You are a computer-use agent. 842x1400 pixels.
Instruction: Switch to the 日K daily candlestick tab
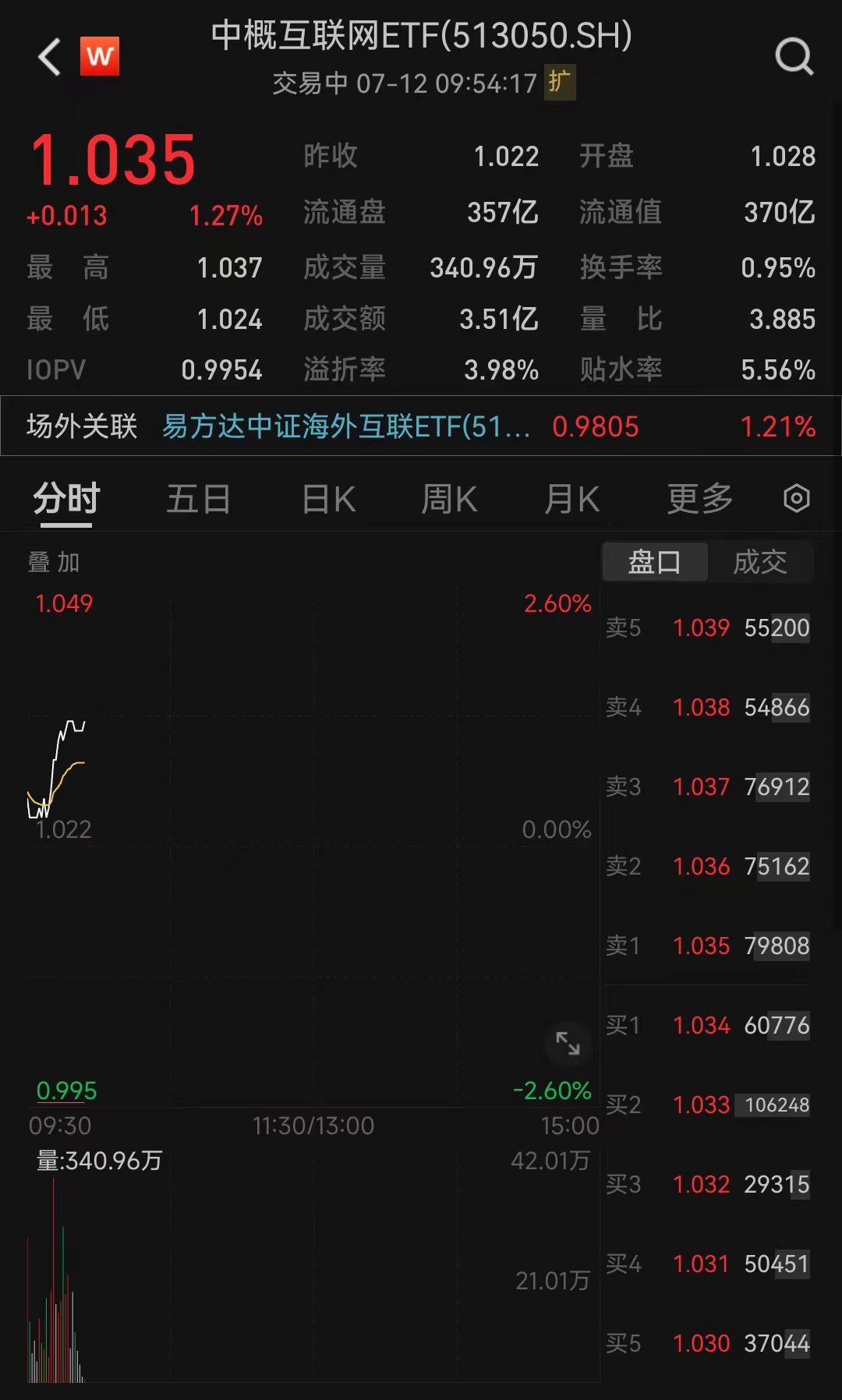[326, 498]
